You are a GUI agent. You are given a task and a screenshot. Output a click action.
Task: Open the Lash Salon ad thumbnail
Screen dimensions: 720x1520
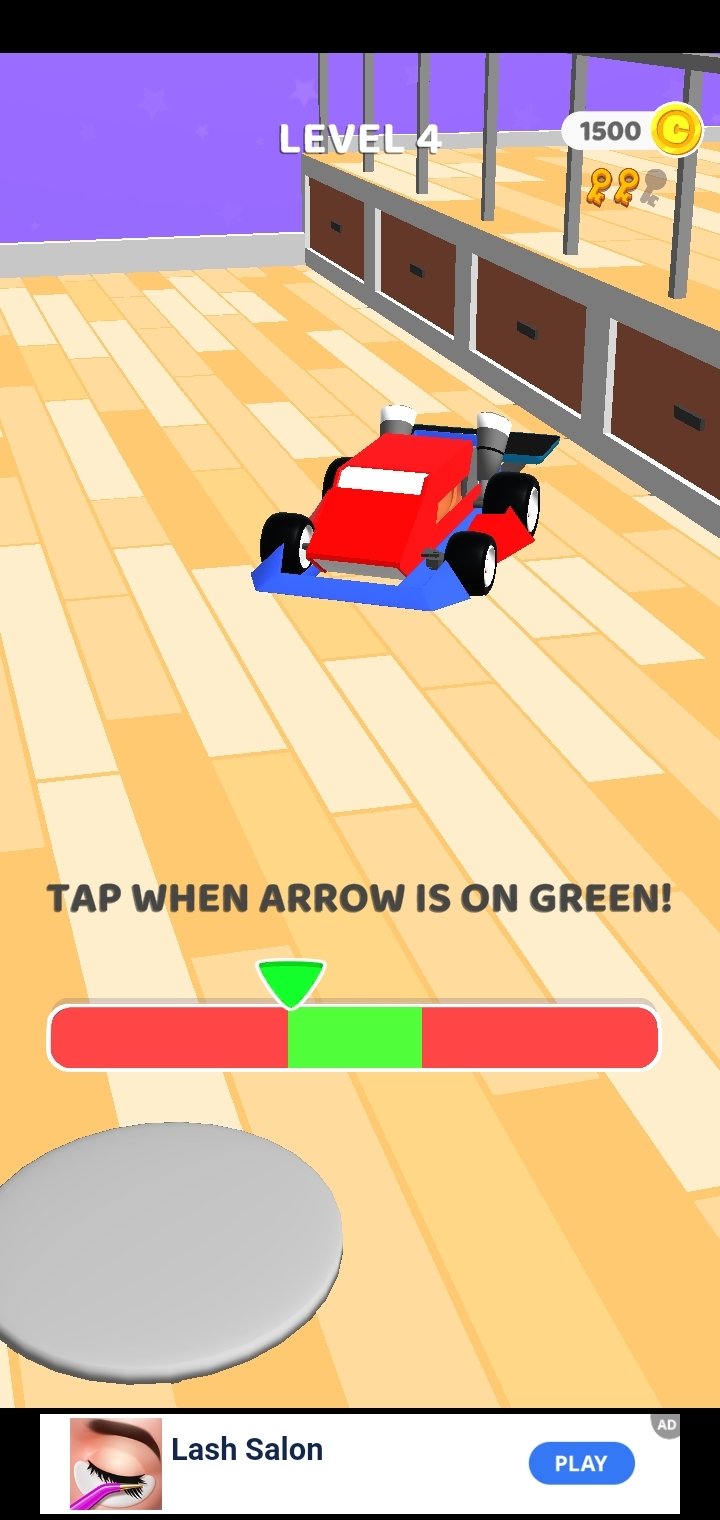[x=116, y=1463]
